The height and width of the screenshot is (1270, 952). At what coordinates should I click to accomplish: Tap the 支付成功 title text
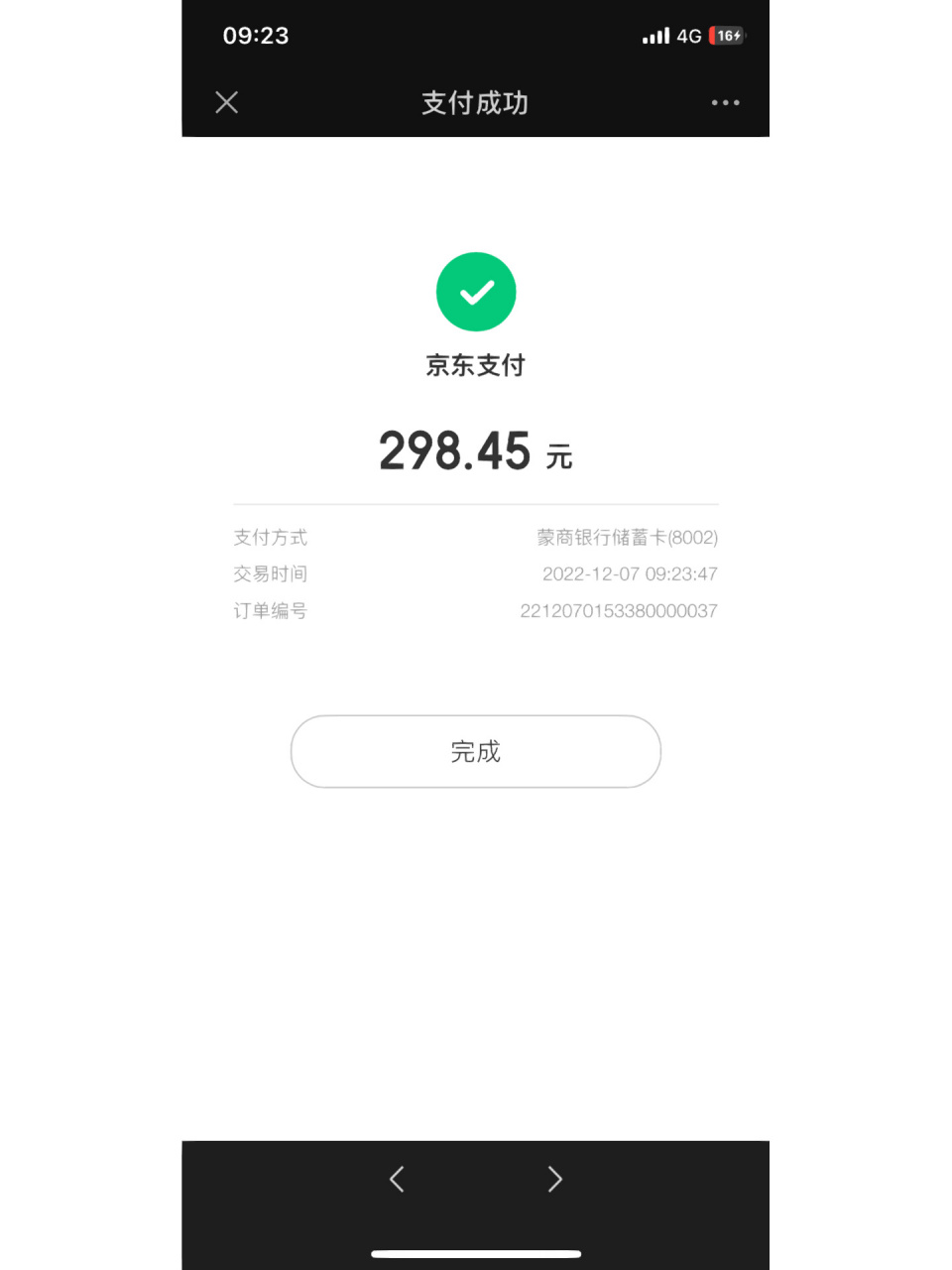click(x=474, y=102)
